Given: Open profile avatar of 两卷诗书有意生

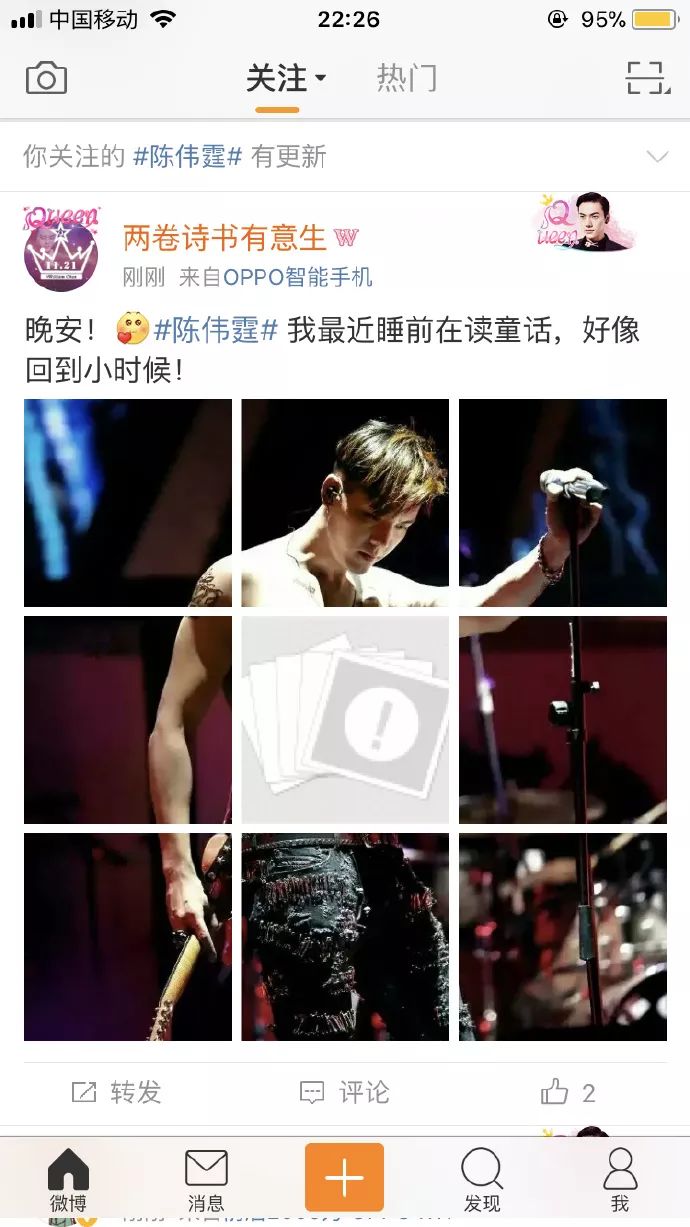Looking at the screenshot, I should 61,249.
